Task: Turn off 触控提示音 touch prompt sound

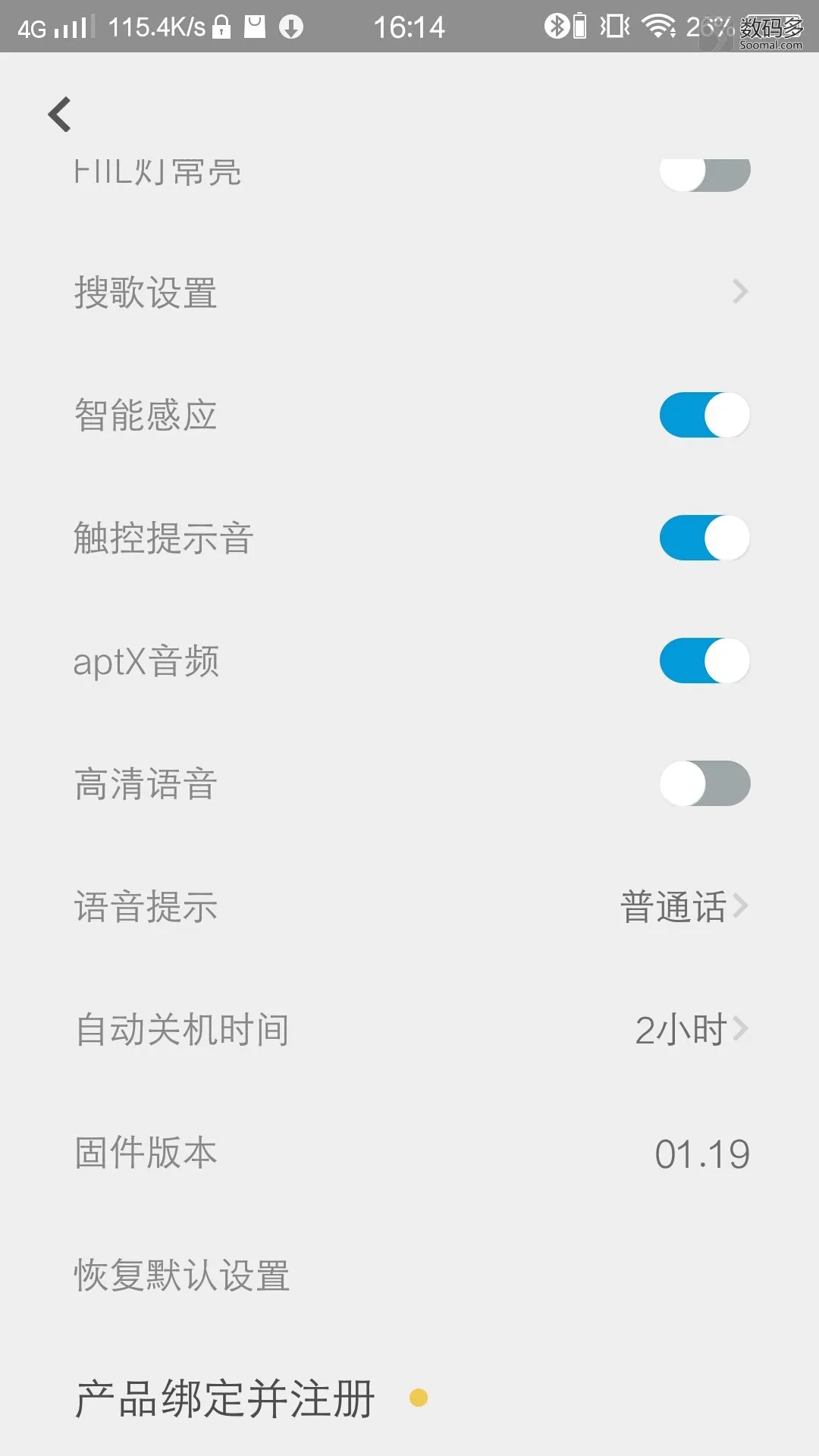Action: point(704,538)
